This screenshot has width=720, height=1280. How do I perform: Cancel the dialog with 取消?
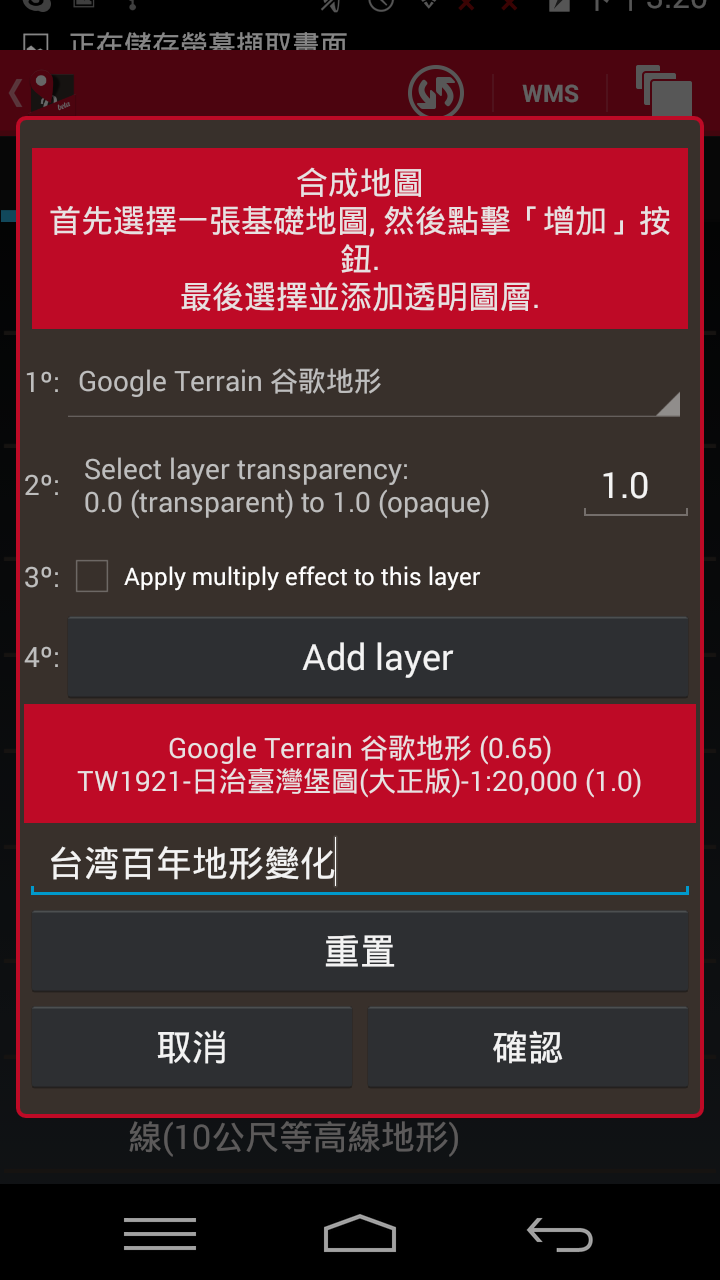click(x=192, y=1047)
